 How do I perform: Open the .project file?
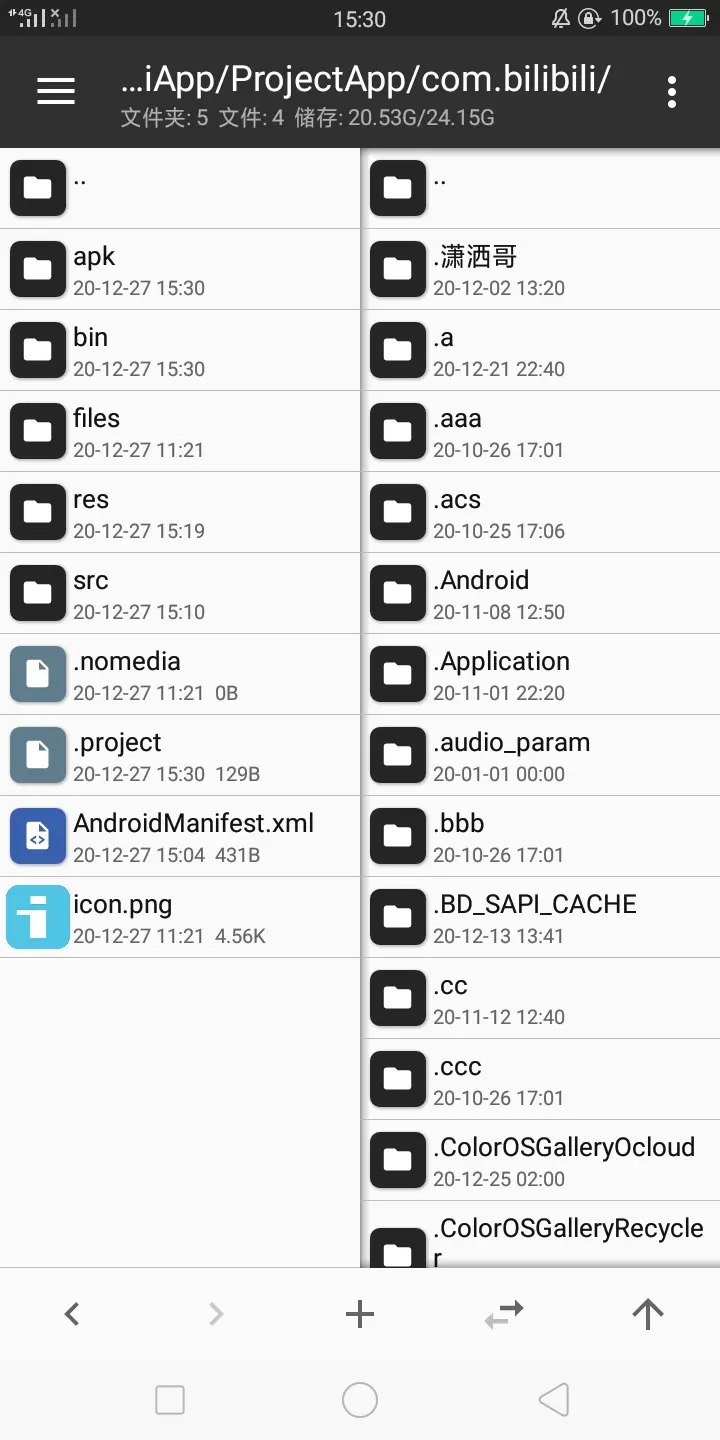click(x=180, y=755)
